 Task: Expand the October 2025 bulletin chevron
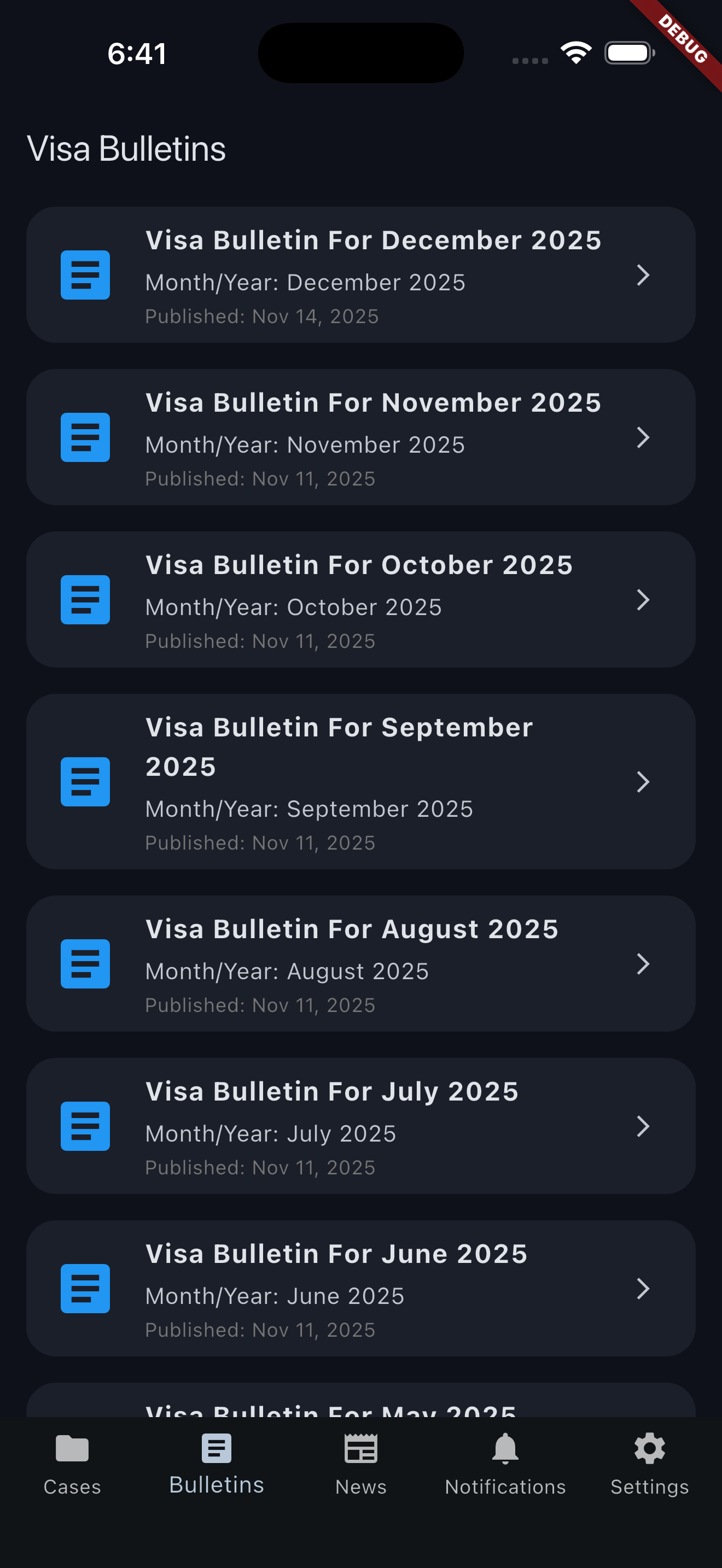tap(643, 600)
